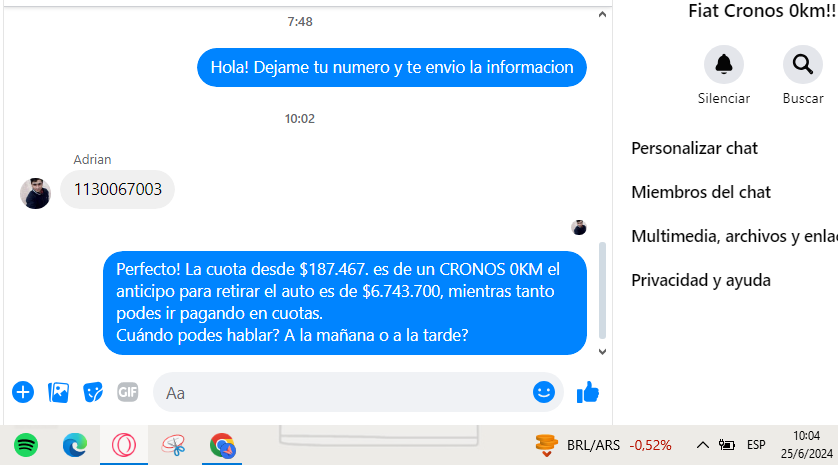Open Privacidad y ayuda options
Screen dimensions: 838x465
coord(701,280)
